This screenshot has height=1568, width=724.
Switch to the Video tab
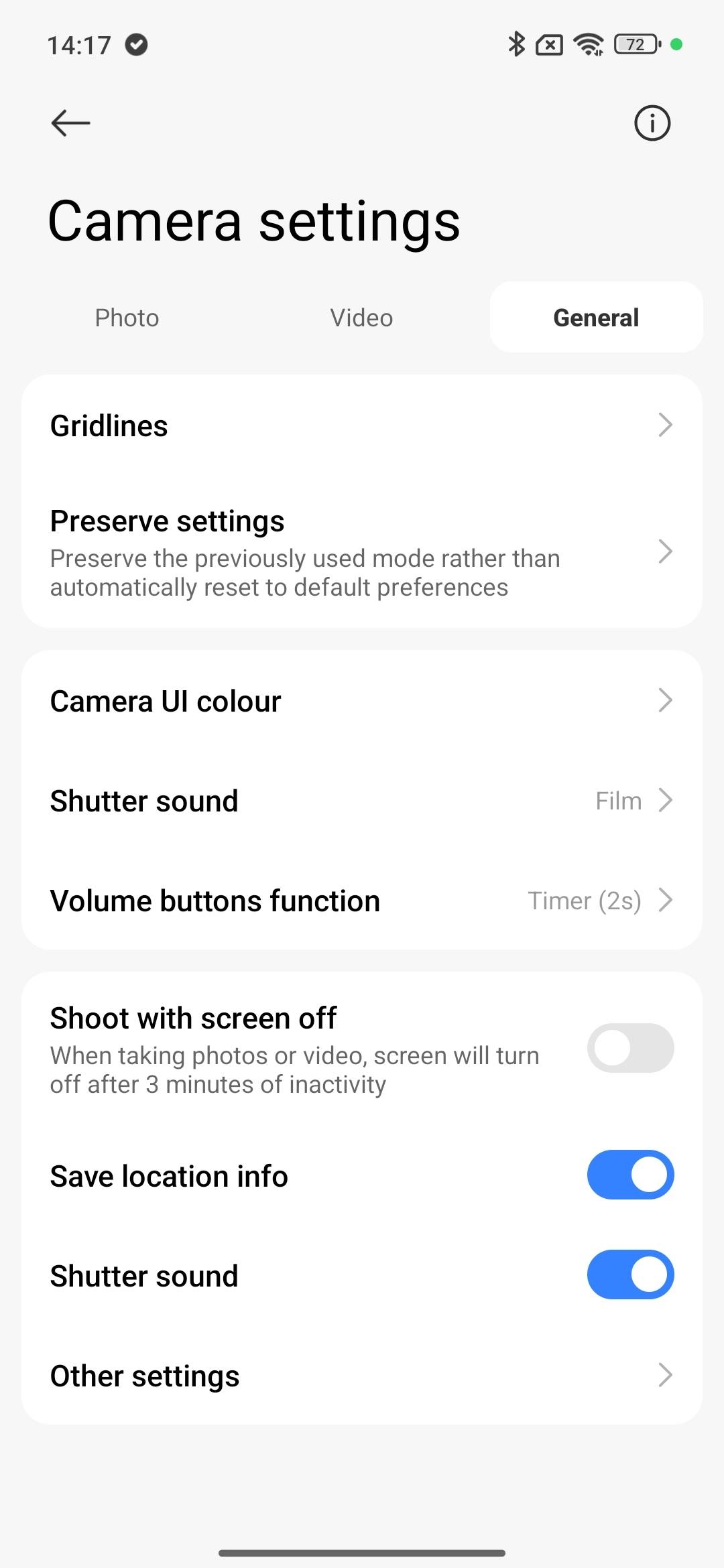(361, 318)
